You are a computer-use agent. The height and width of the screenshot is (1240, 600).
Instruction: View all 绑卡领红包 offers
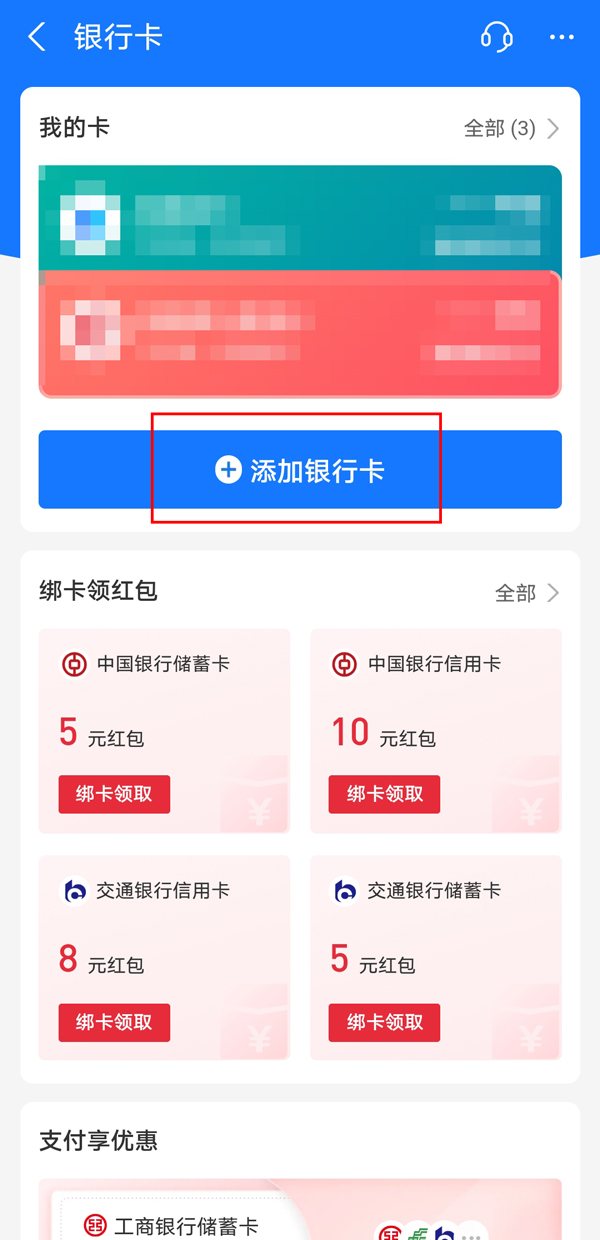click(x=527, y=593)
